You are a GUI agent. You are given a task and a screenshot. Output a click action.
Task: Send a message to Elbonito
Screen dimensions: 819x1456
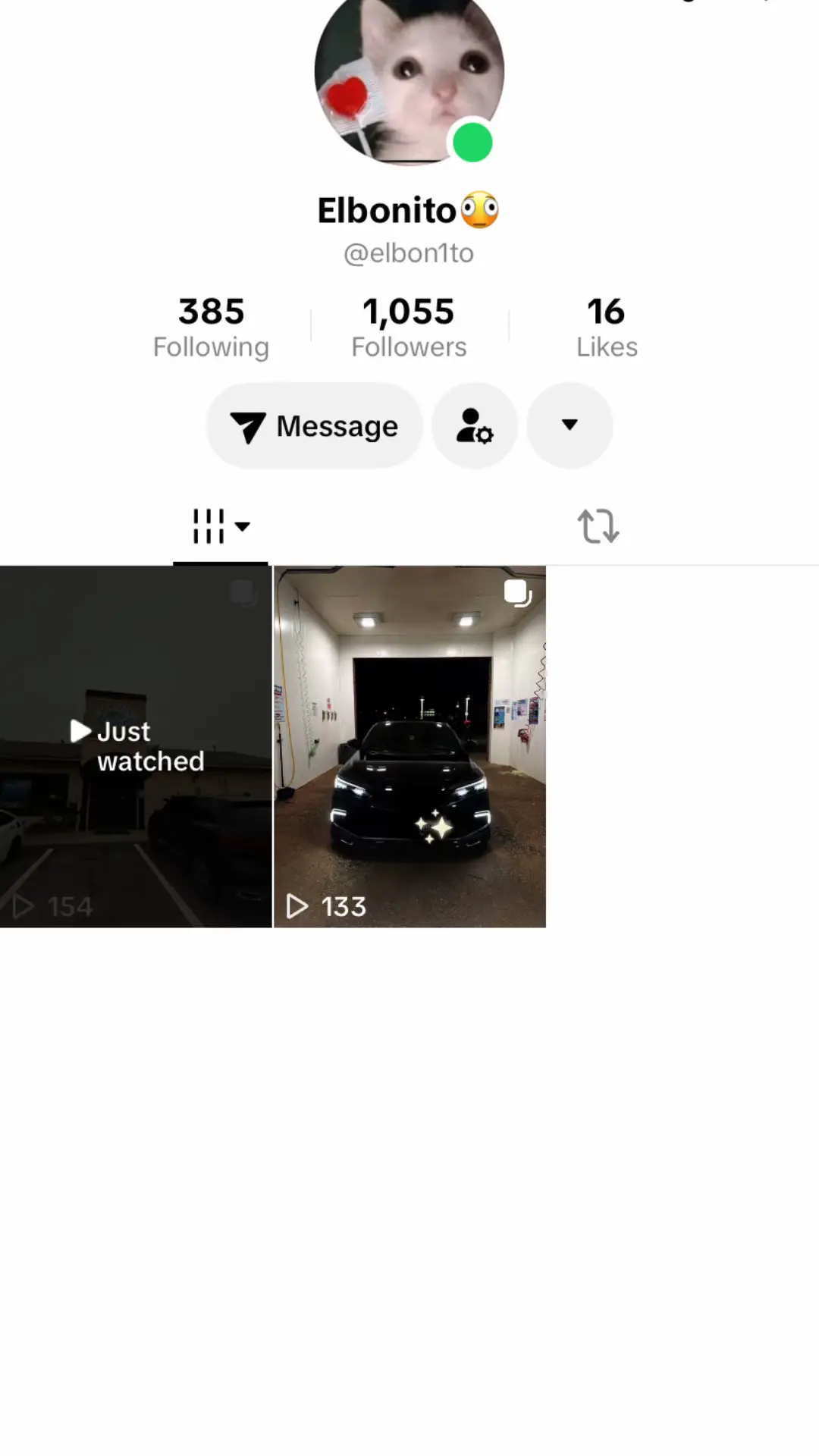tap(315, 425)
